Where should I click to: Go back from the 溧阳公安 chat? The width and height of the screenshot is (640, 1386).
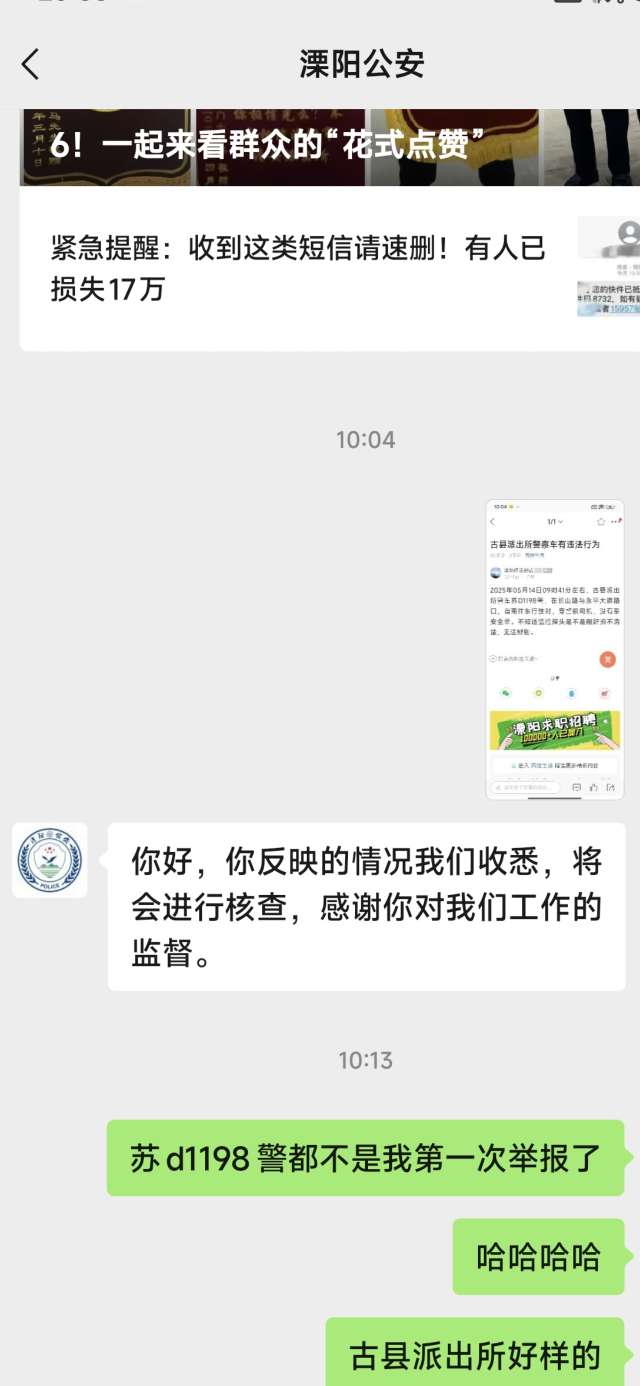(30, 65)
